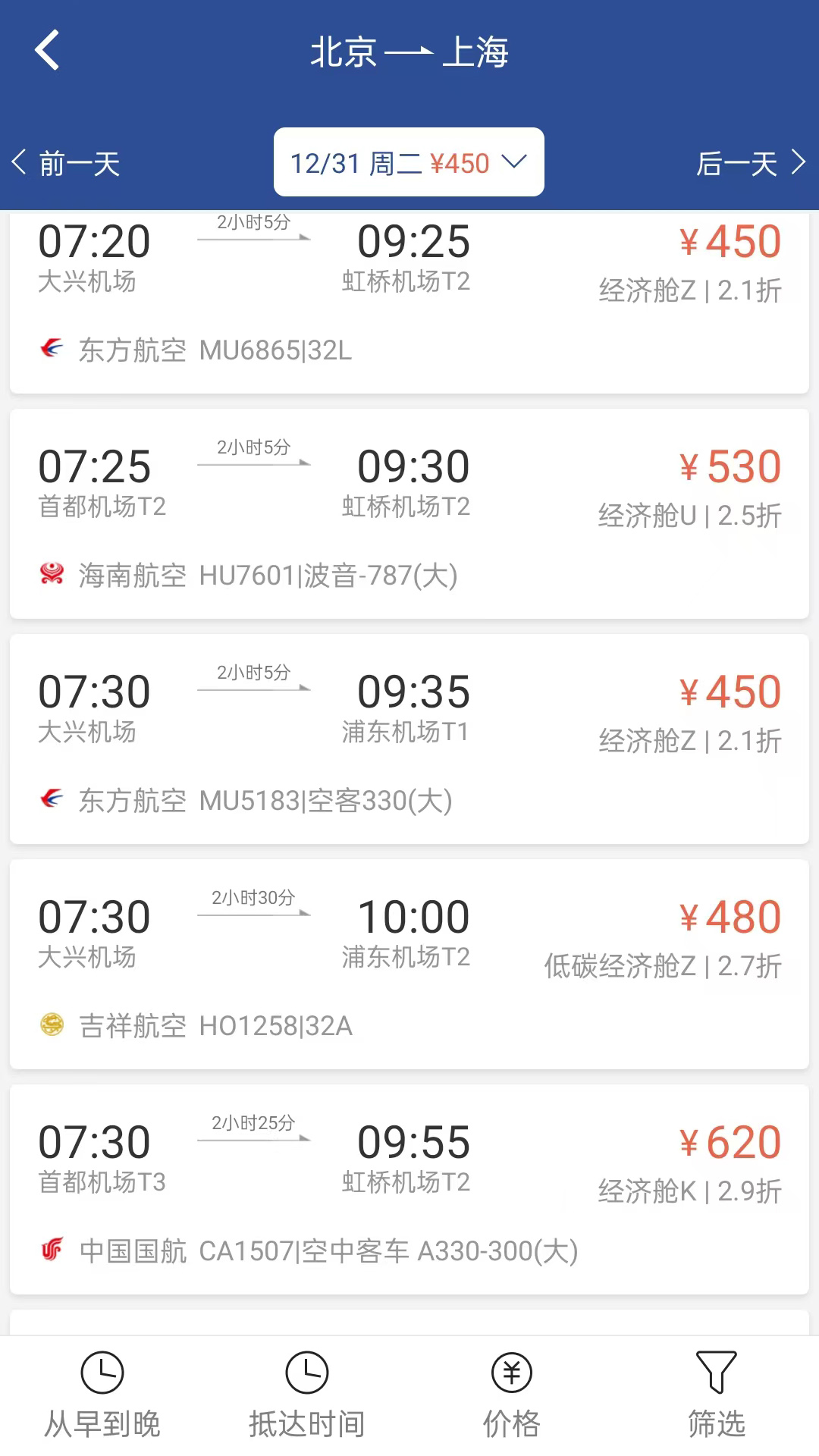Click the 中国国航 airline logo on flight CA1507
This screenshot has height=1456, width=819.
[52, 1250]
